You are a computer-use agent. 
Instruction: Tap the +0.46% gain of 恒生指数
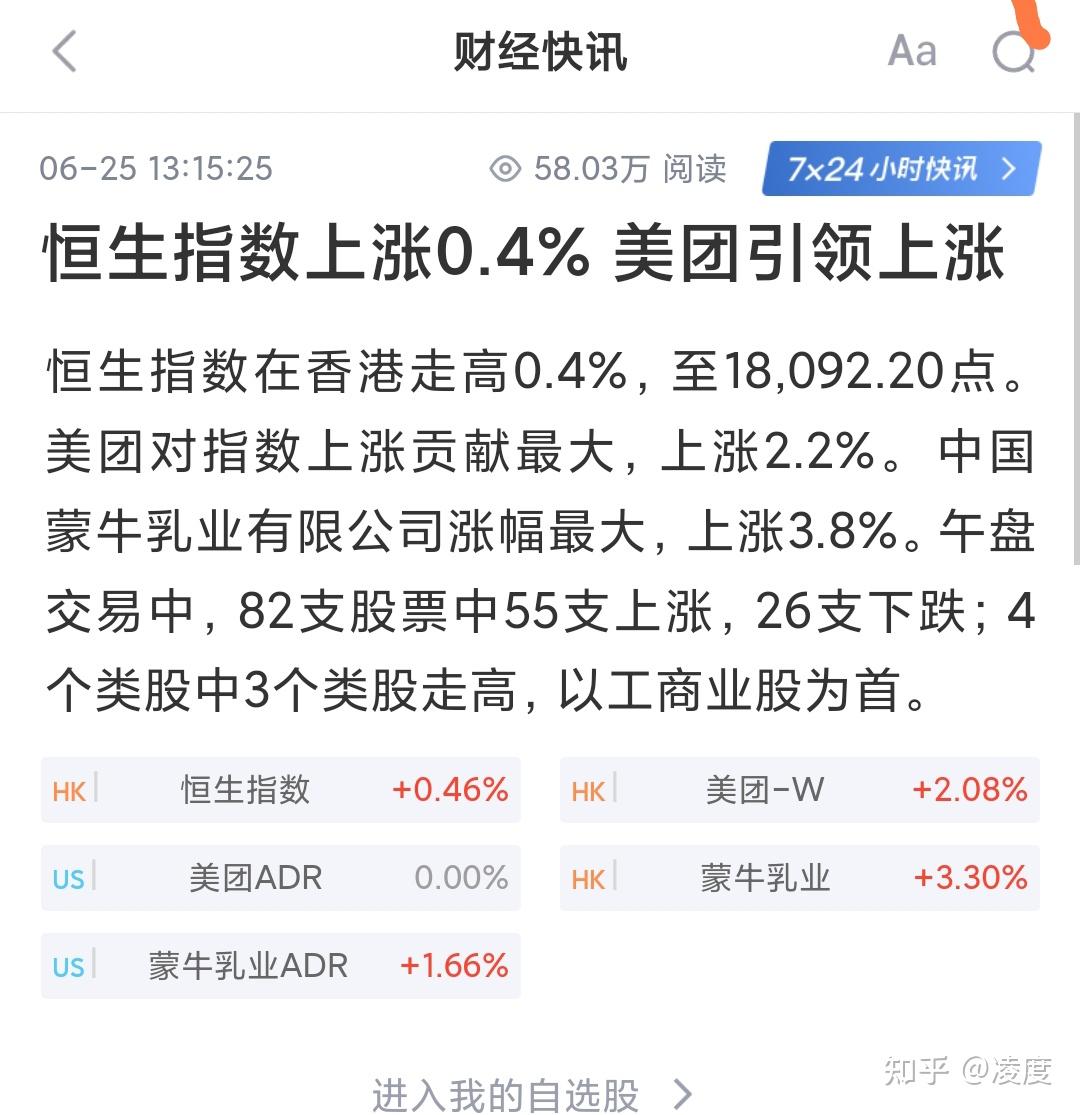(x=455, y=790)
